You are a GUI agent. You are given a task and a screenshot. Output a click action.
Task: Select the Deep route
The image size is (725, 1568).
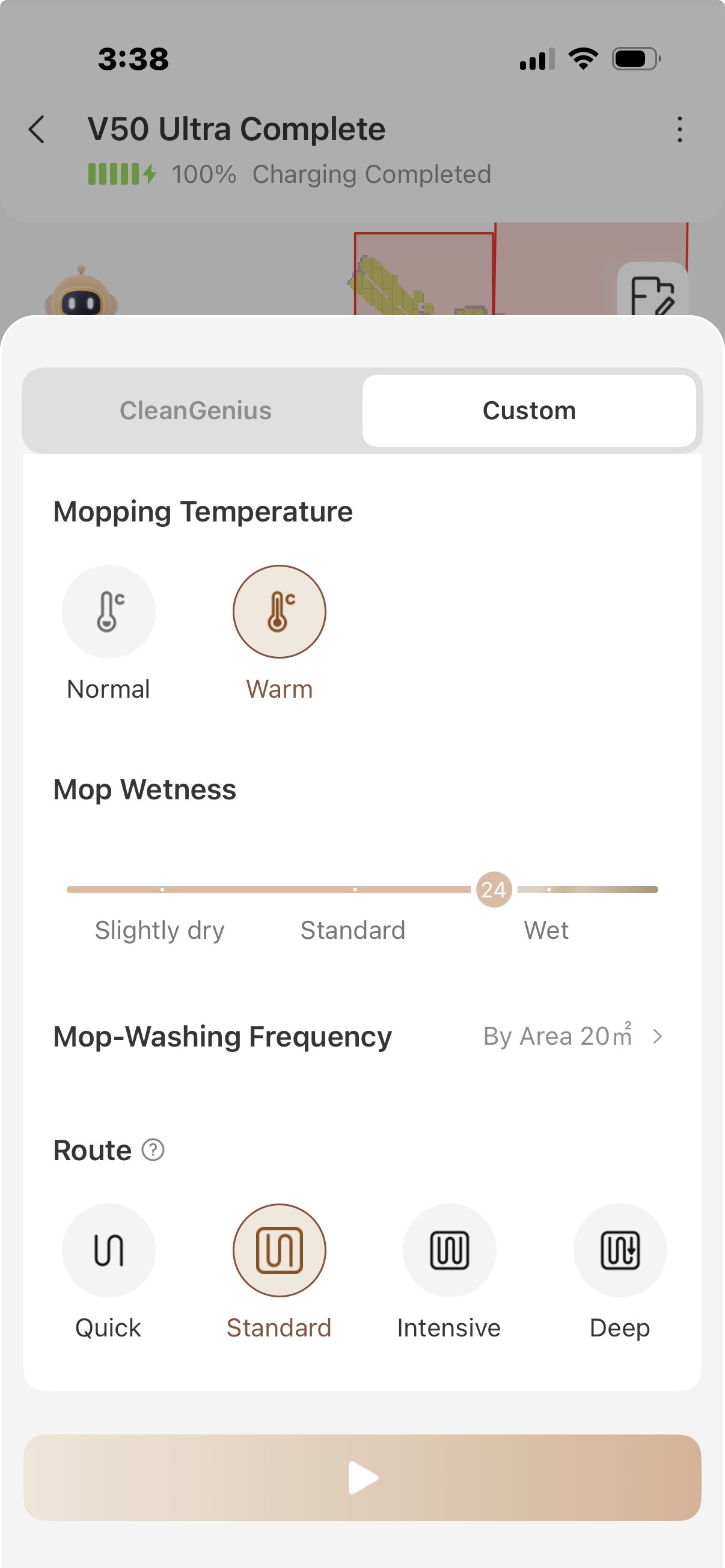click(619, 1250)
